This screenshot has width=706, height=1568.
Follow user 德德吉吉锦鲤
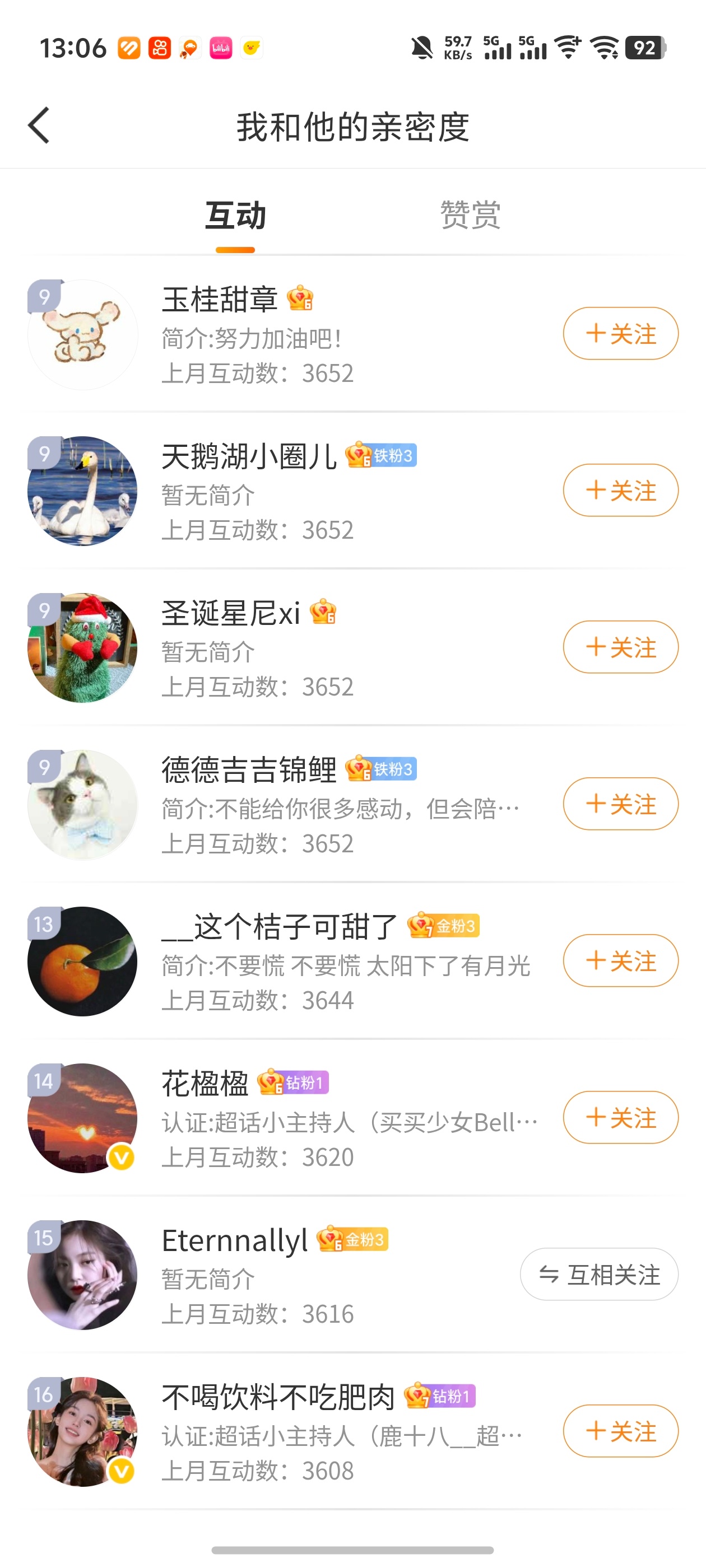[620, 804]
